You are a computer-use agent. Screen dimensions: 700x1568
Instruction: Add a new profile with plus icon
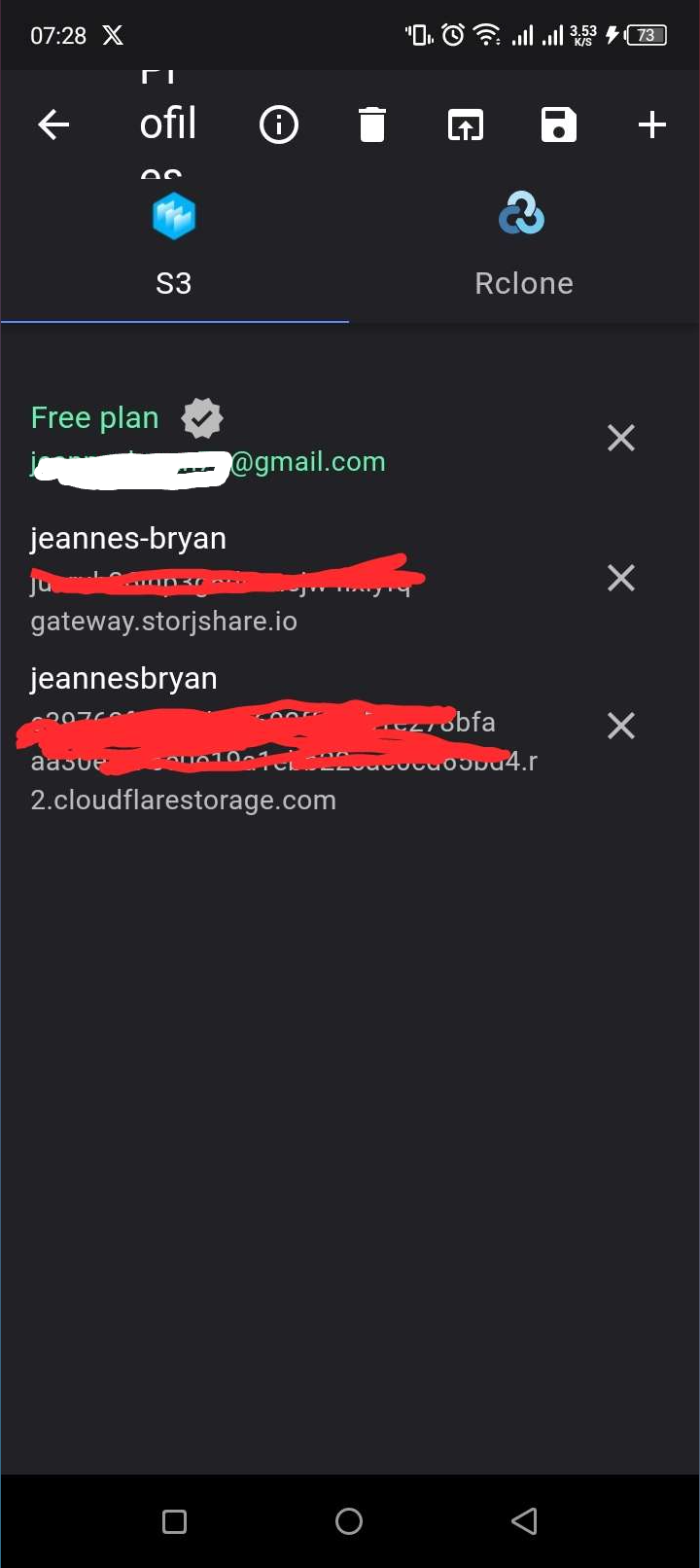click(x=652, y=125)
